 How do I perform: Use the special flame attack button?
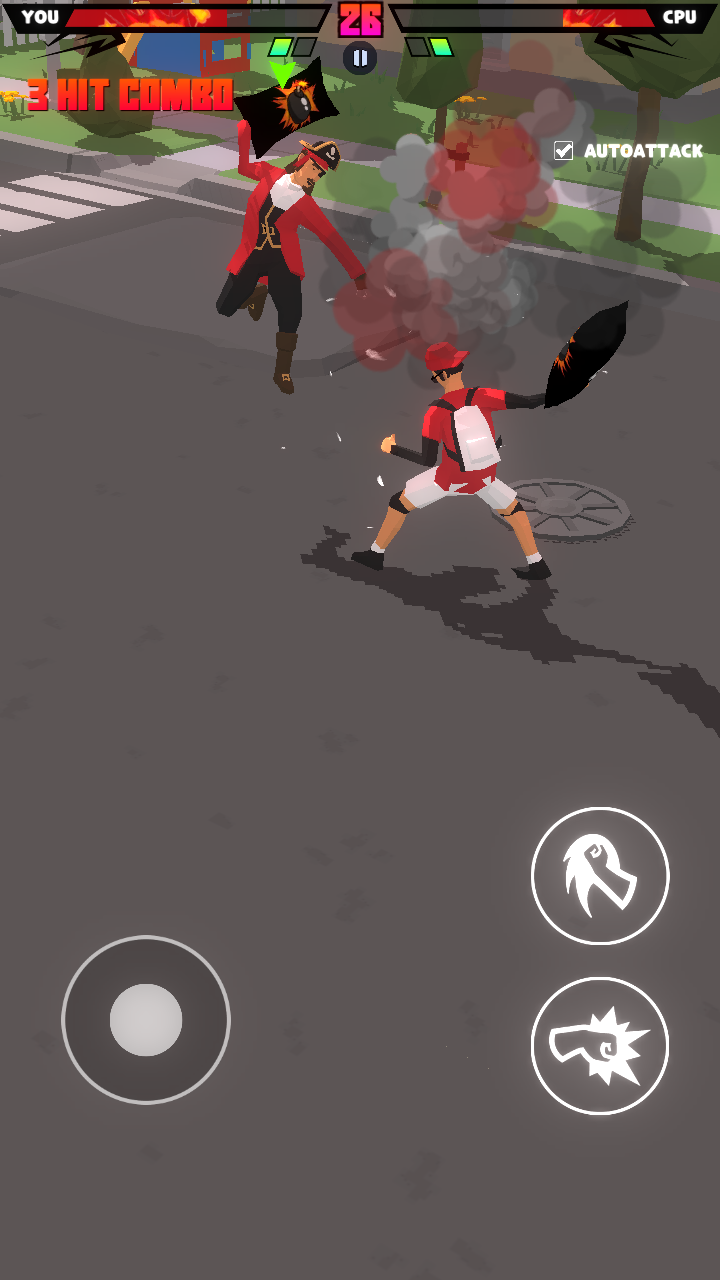click(x=599, y=875)
